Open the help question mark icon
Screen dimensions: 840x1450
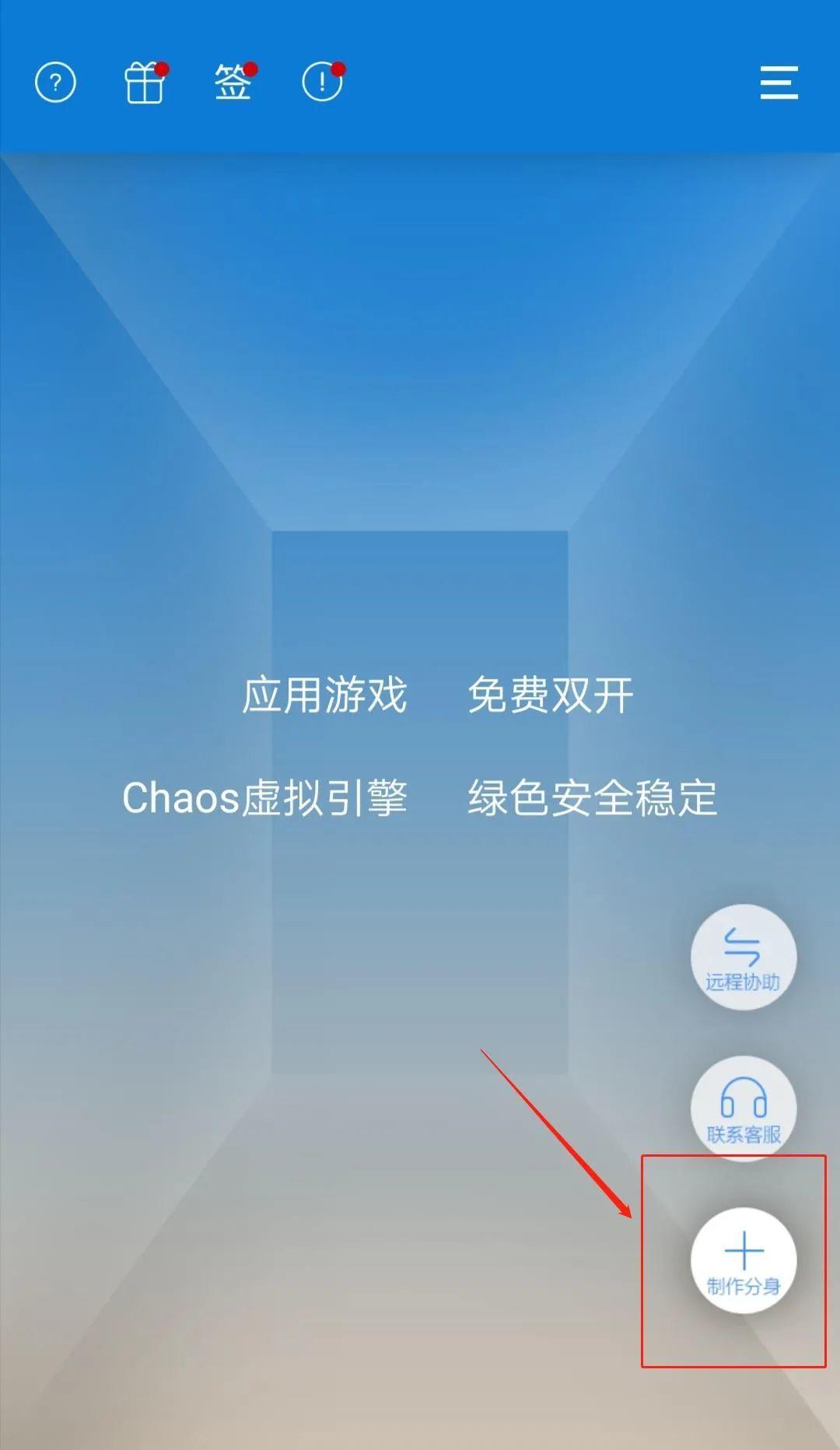55,82
